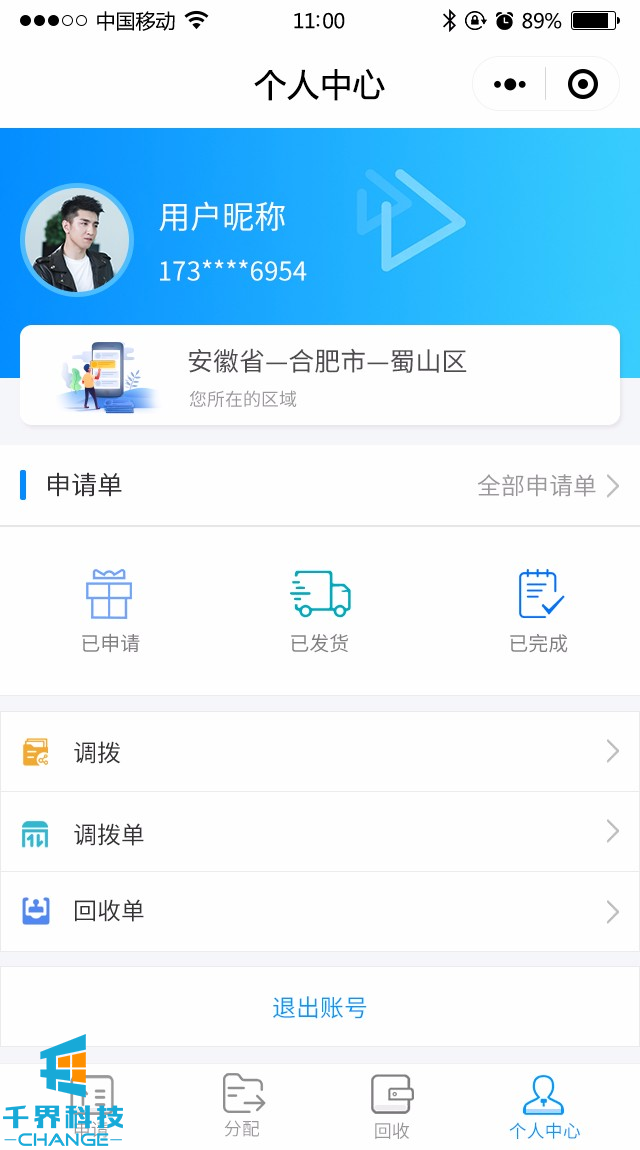Check 已完成 orders
Image resolution: width=640 pixels, height=1150 pixels.
(539, 610)
